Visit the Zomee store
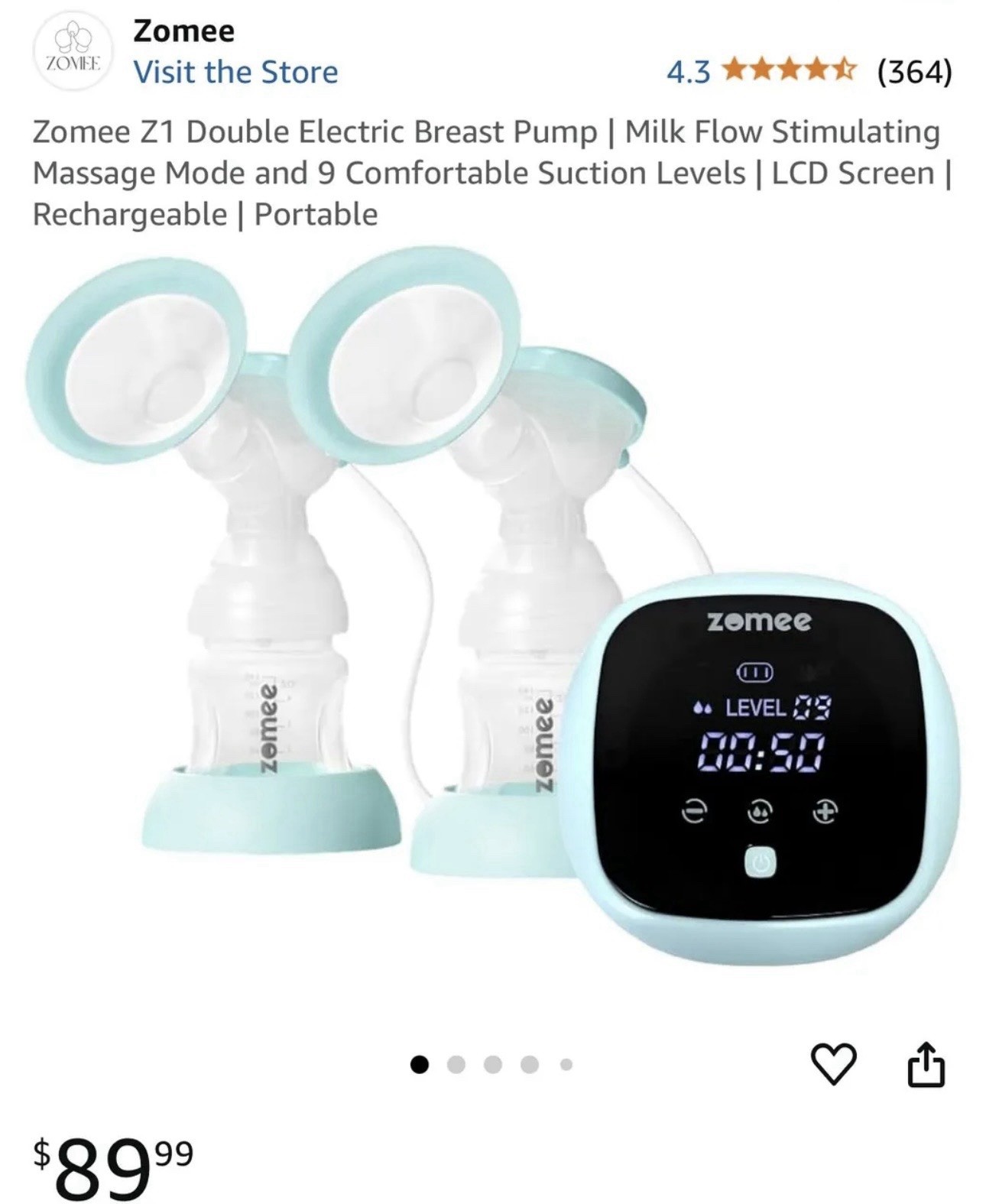The width and height of the screenshot is (986, 1204). (x=235, y=73)
